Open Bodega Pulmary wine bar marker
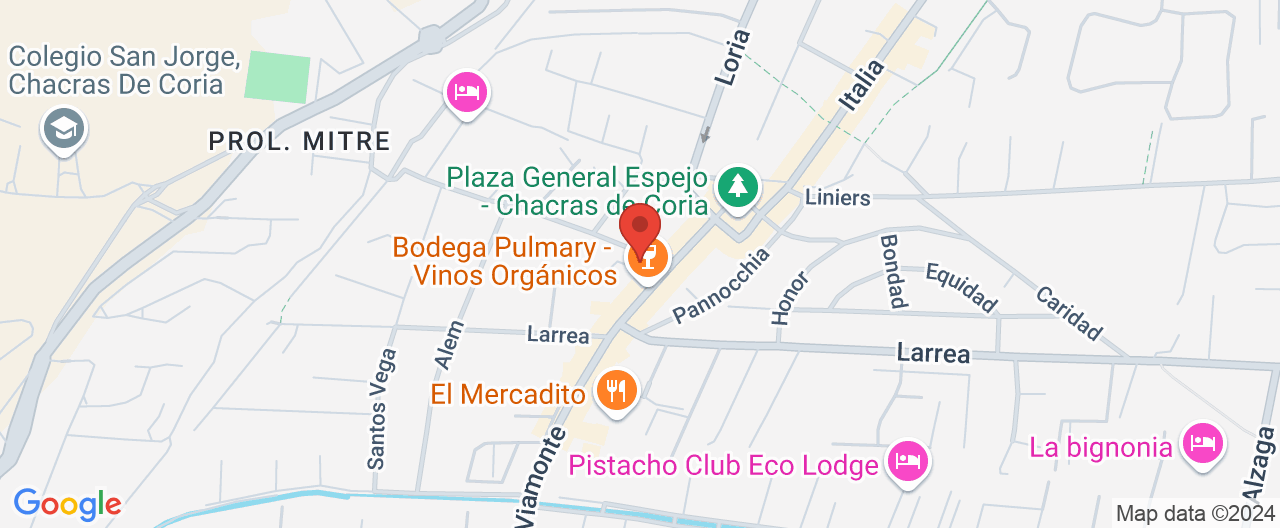Viewport: 1280px width, 528px height. coord(649,261)
